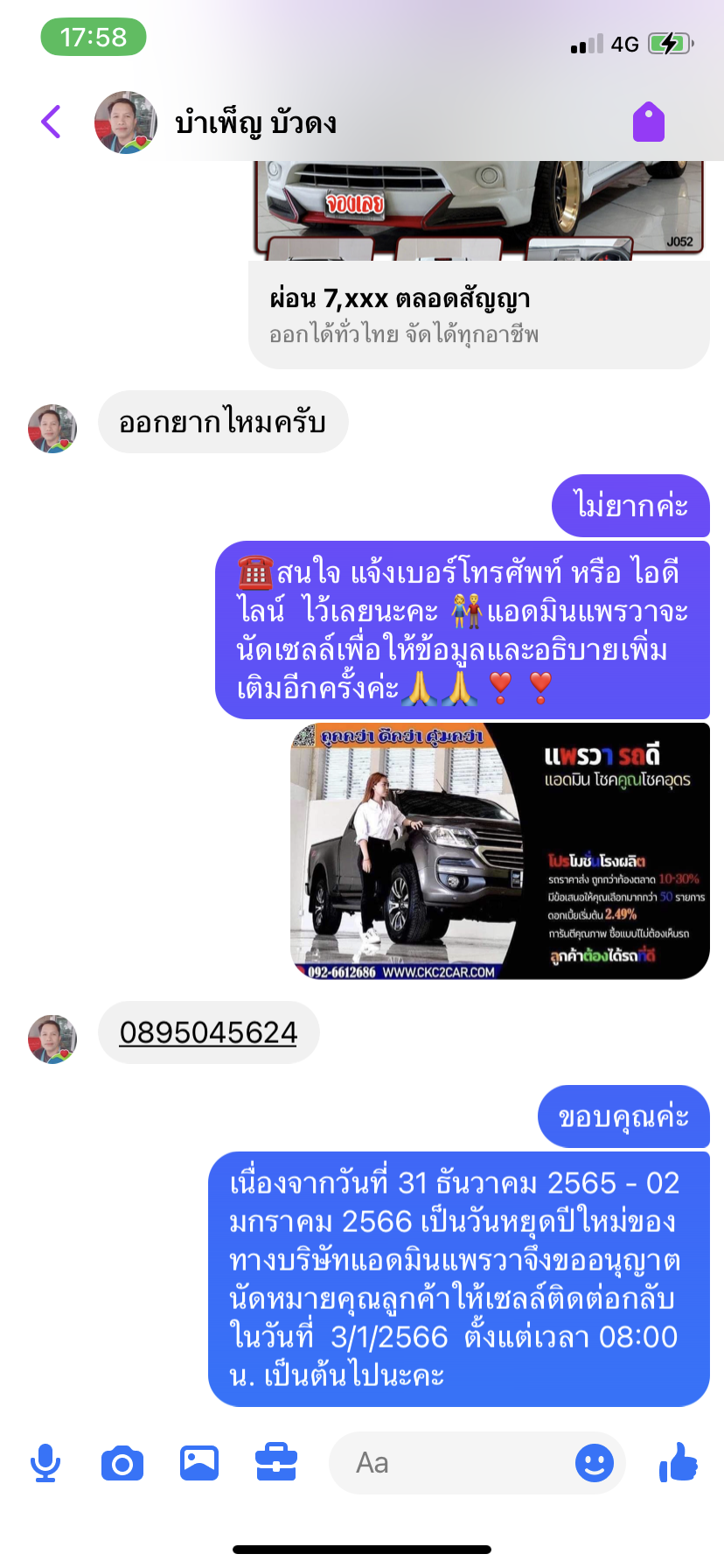This screenshot has height=1568, width=724.
Task: Go back to the chat list
Action: point(52,122)
